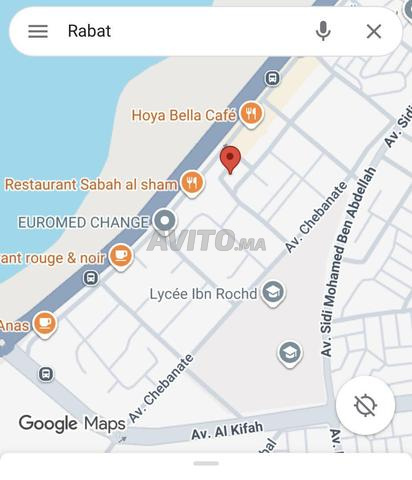This screenshot has width=412, height=480.
Task: Tap the Rabat search field
Action: coord(187,31)
